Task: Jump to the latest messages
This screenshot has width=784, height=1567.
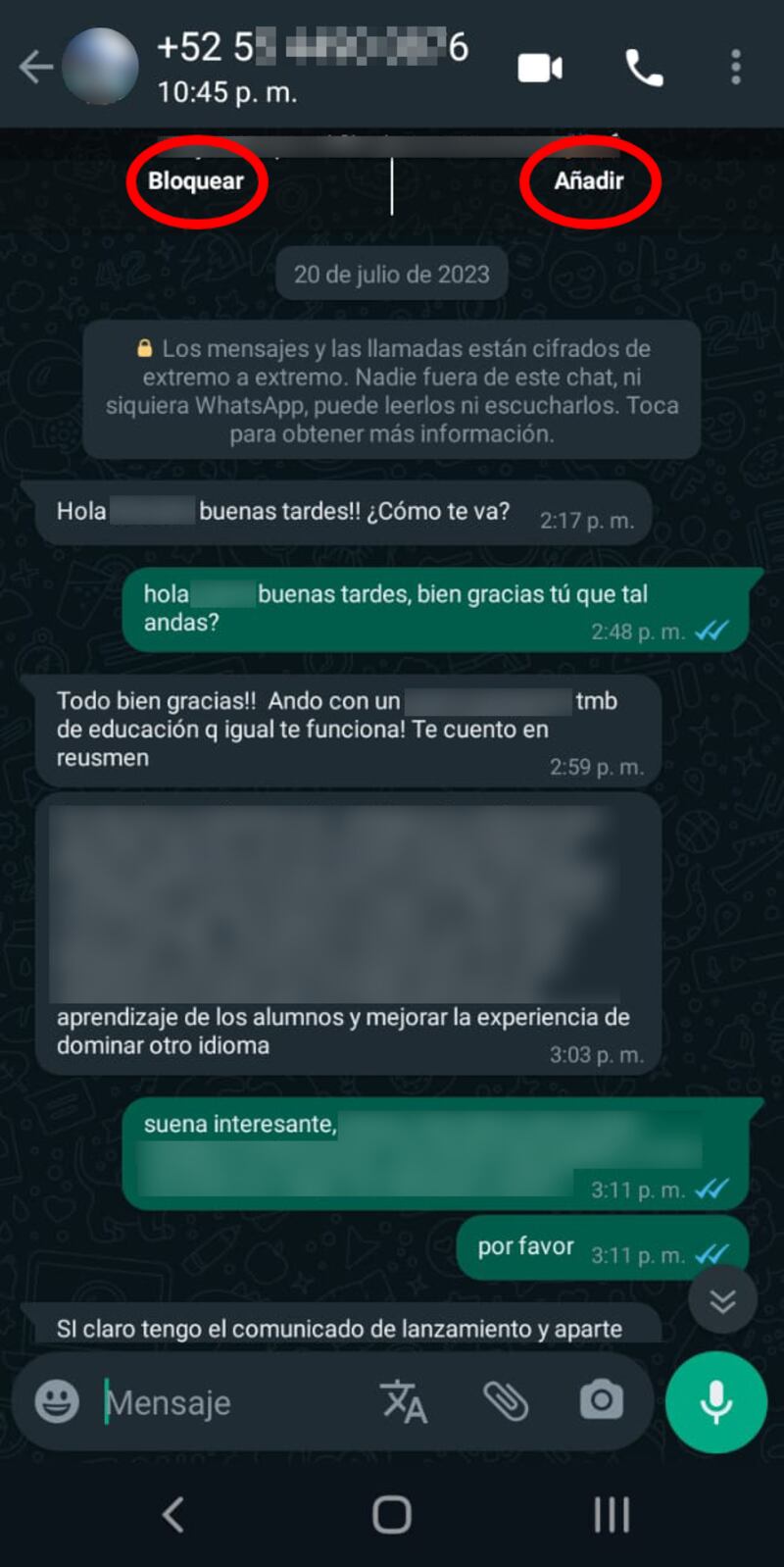Action: (722, 1300)
